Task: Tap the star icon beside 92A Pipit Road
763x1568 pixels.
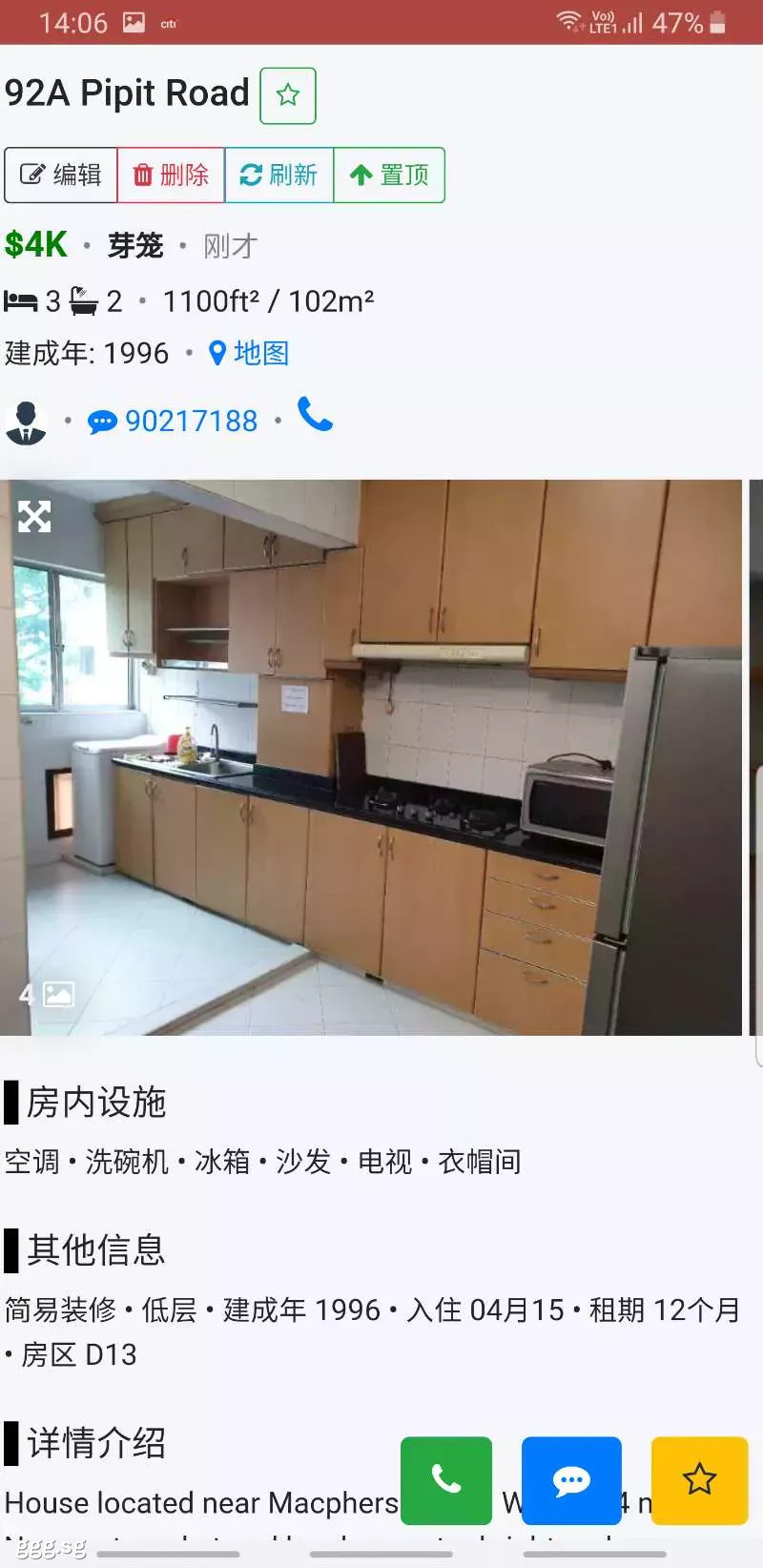Action: point(288,95)
